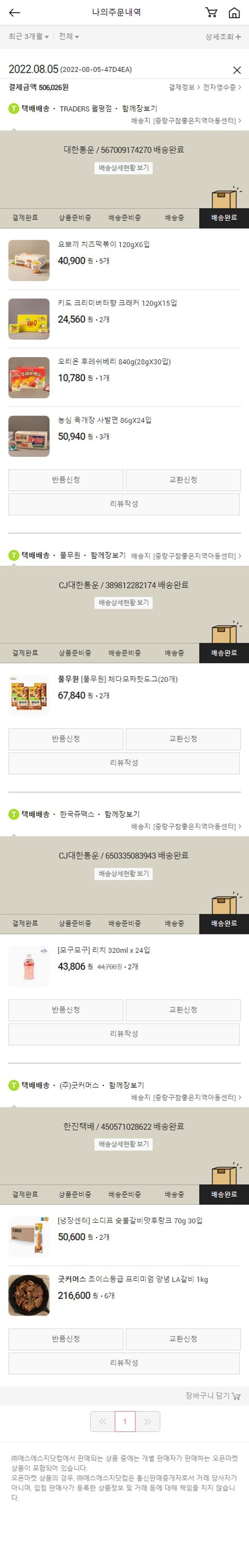Screen dimensions: 249x1568
Task: View 배송상세현황 for 대한통운 shipment
Action: click(x=123, y=168)
